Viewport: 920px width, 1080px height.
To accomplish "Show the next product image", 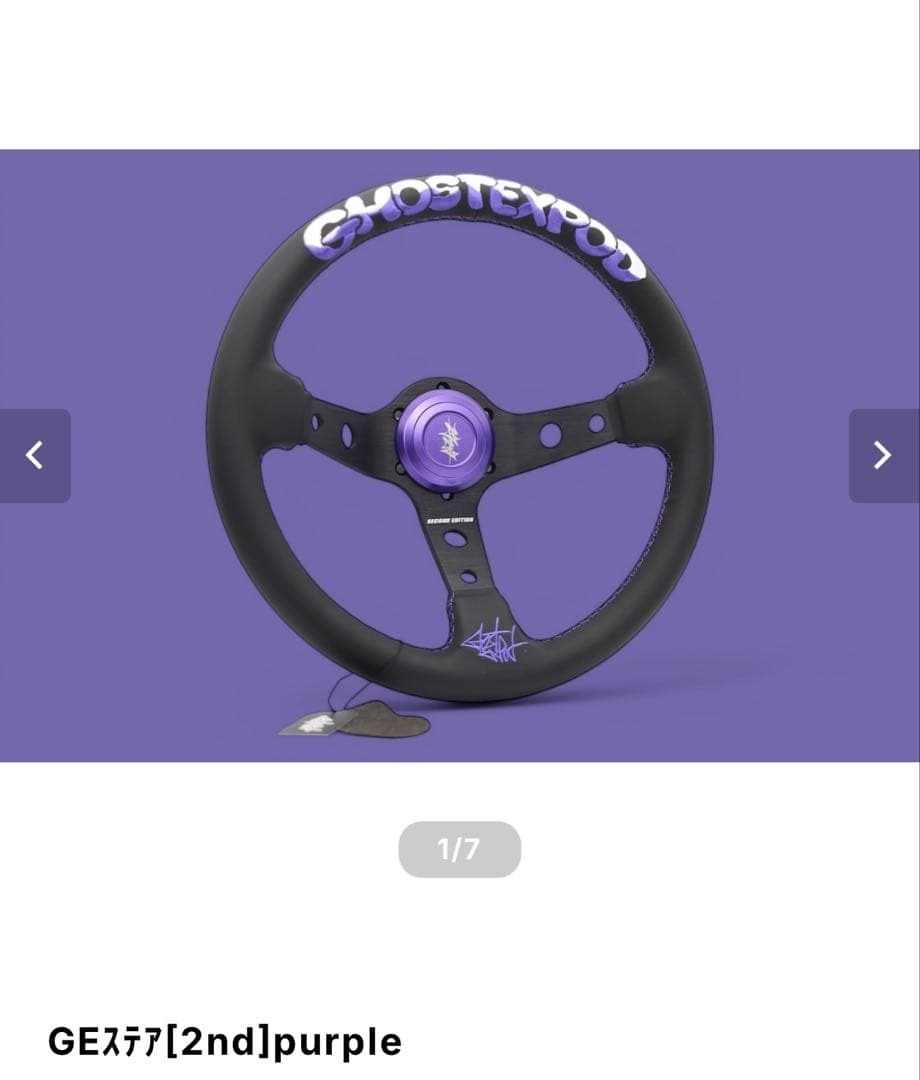I will [x=883, y=455].
